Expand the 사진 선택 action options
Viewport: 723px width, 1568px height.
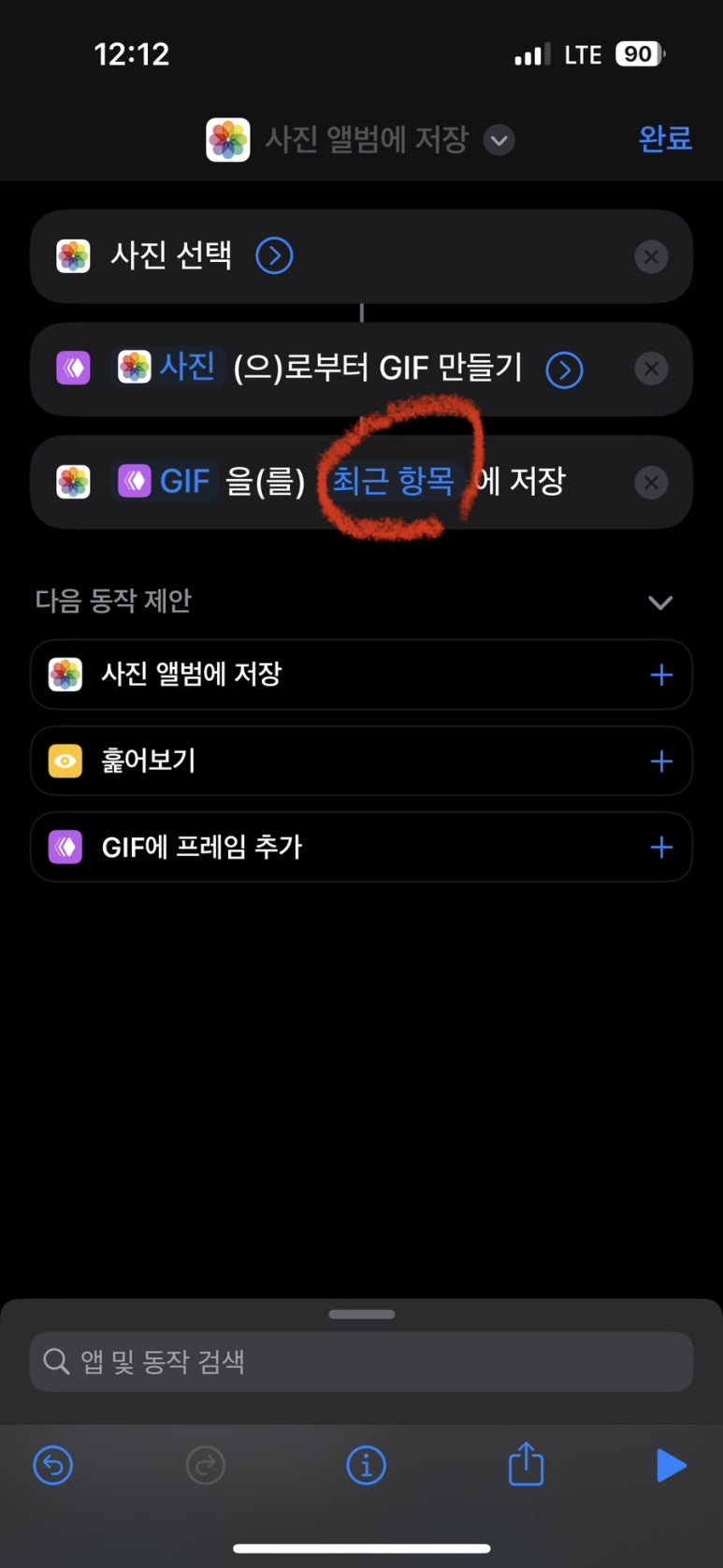[x=274, y=255]
